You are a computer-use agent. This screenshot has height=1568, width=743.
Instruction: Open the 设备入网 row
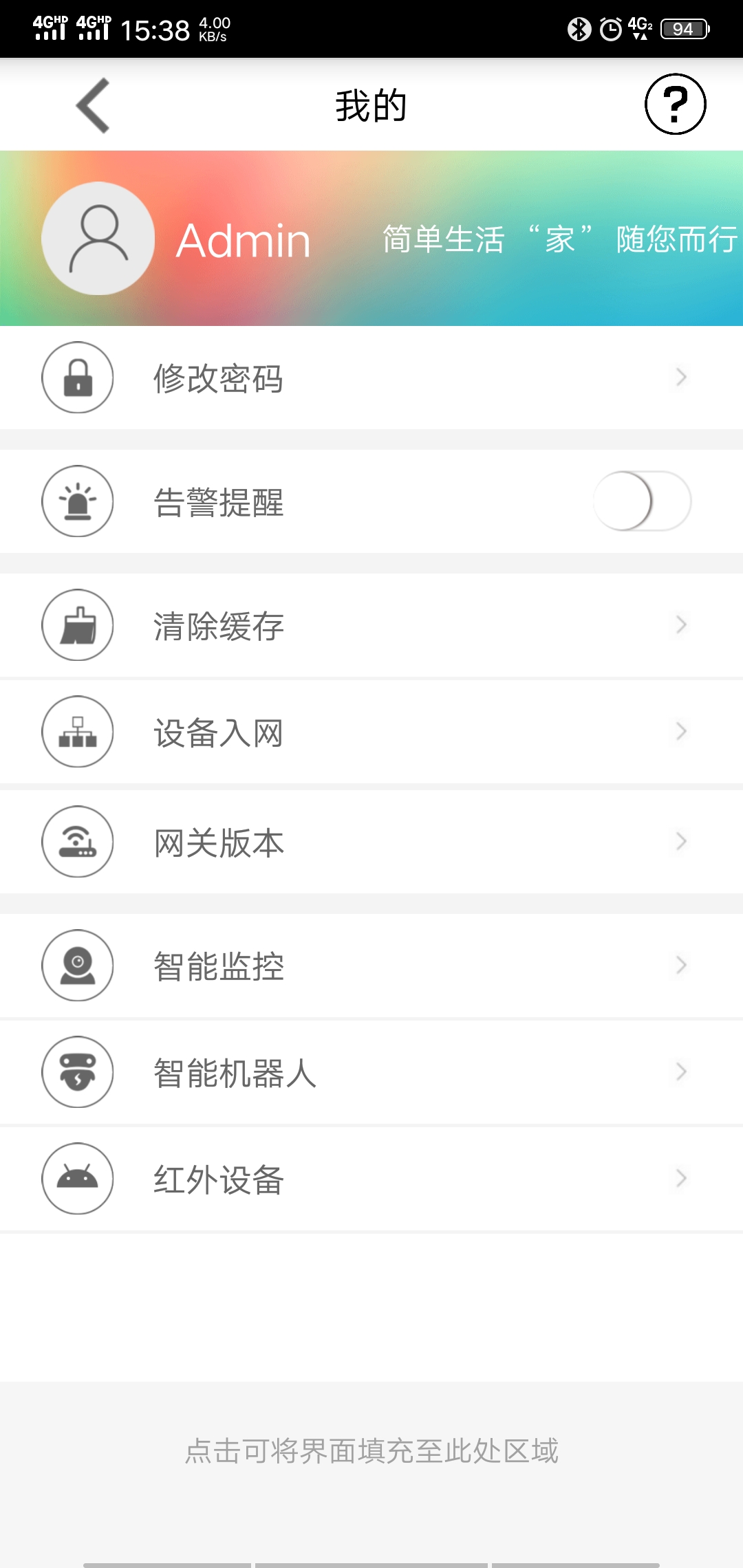[x=371, y=732]
